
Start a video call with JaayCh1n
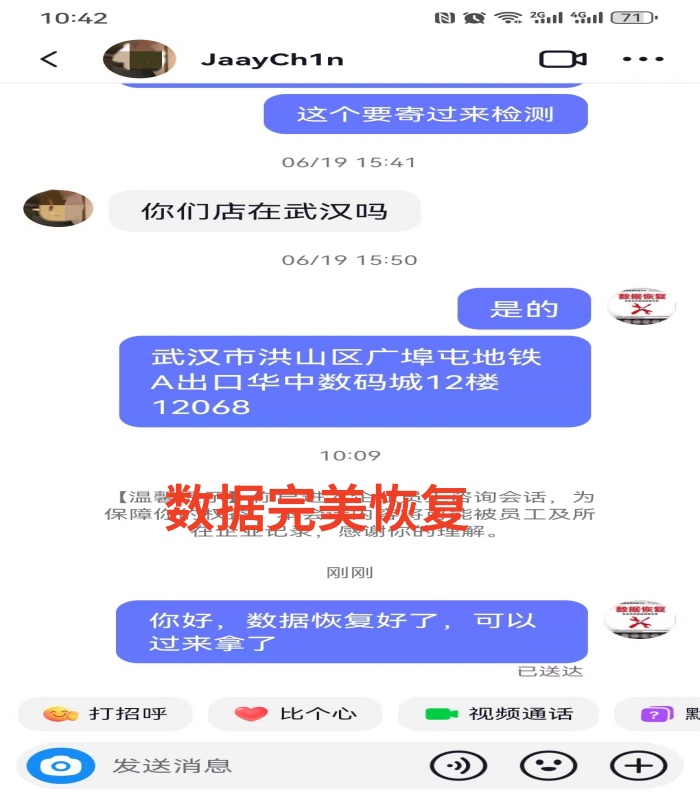pyautogui.click(x=563, y=59)
